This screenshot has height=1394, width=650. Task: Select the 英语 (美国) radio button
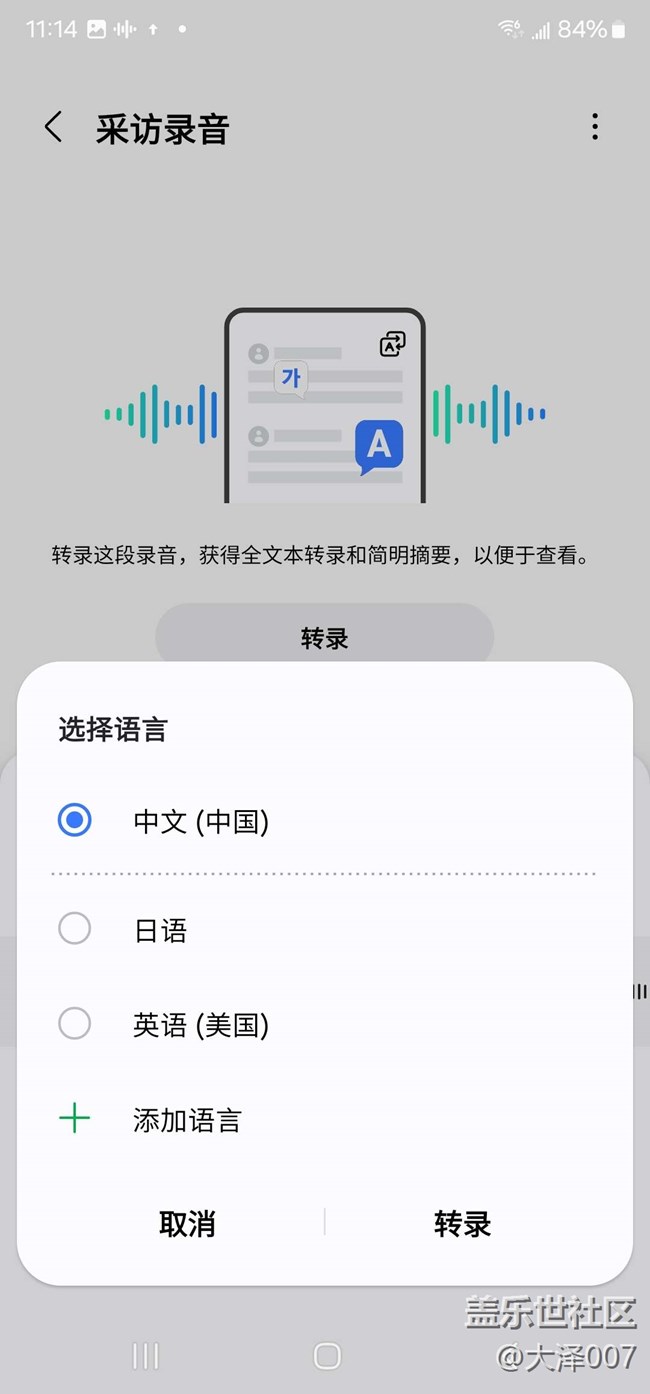coord(75,1024)
